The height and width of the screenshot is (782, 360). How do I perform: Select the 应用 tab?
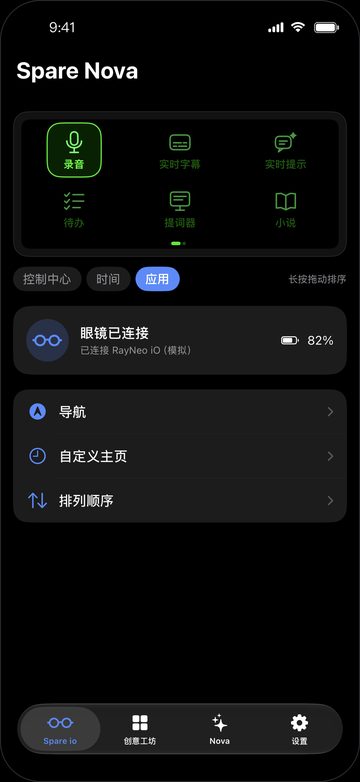[x=158, y=279]
